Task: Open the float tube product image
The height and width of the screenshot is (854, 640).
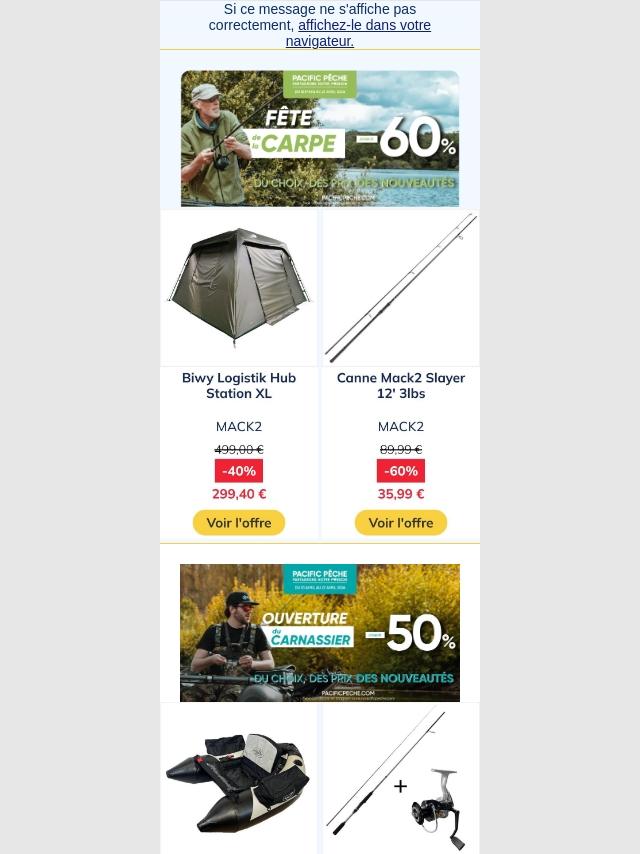Action: point(239,779)
